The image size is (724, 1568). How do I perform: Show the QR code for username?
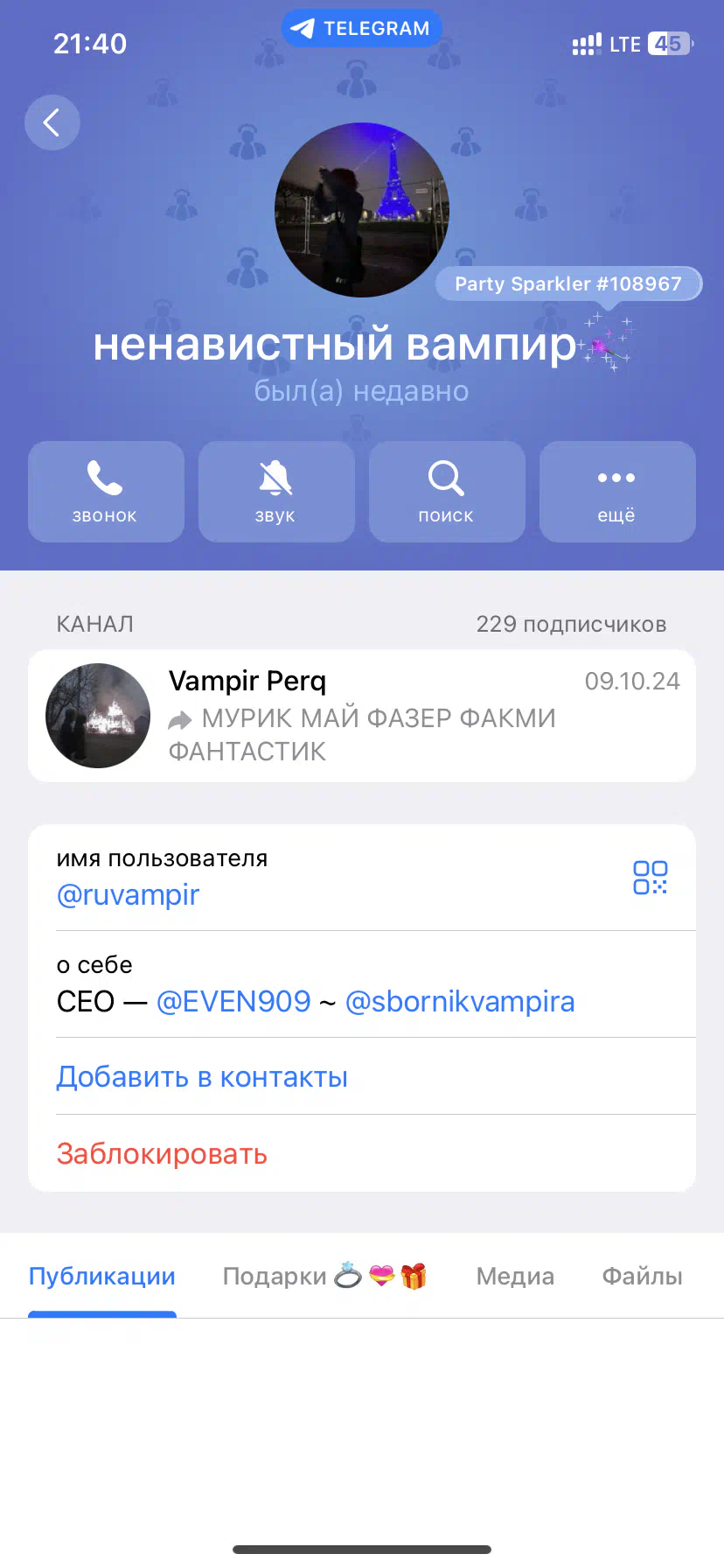(x=650, y=877)
